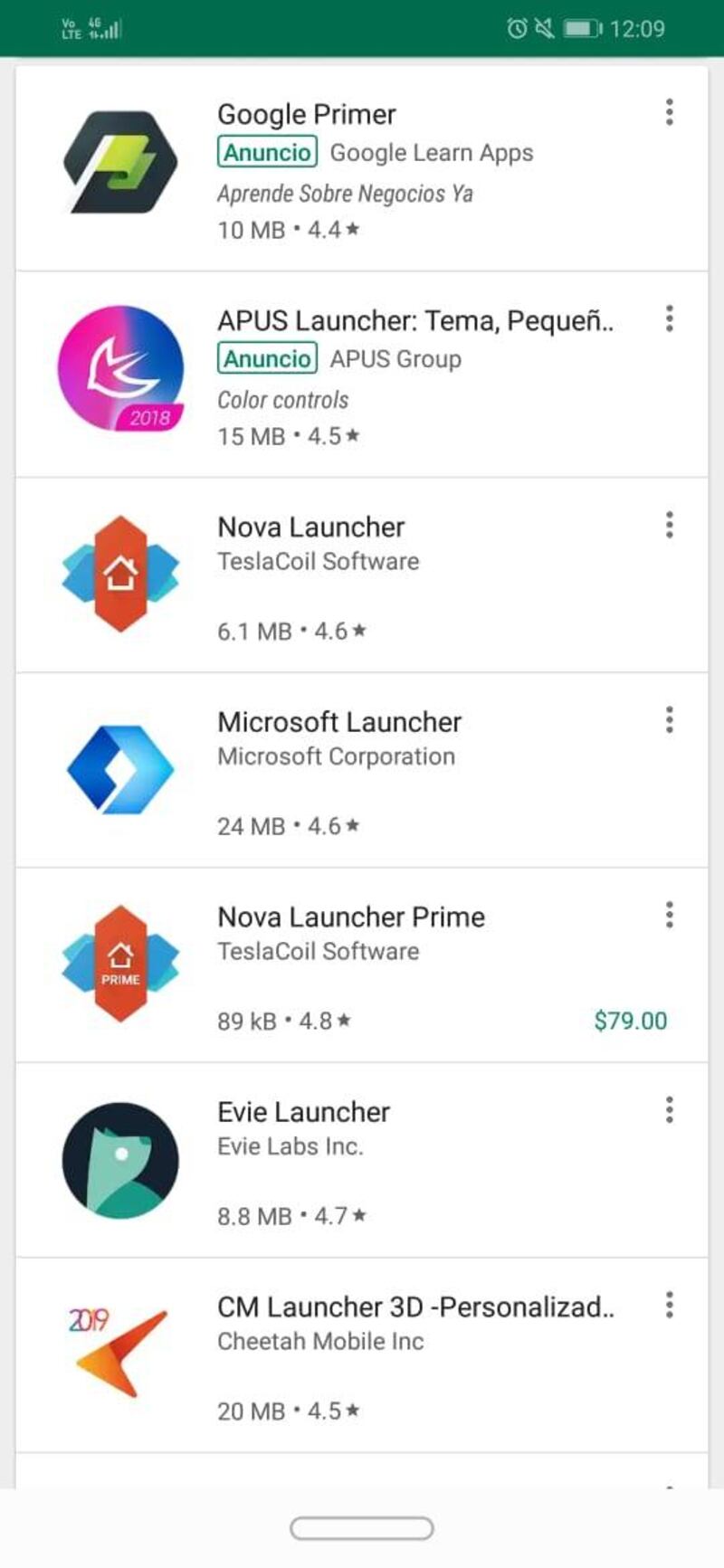Viewport: 724px width, 1568px height.
Task: Open the APUS Launcher listing
Action: (361, 375)
